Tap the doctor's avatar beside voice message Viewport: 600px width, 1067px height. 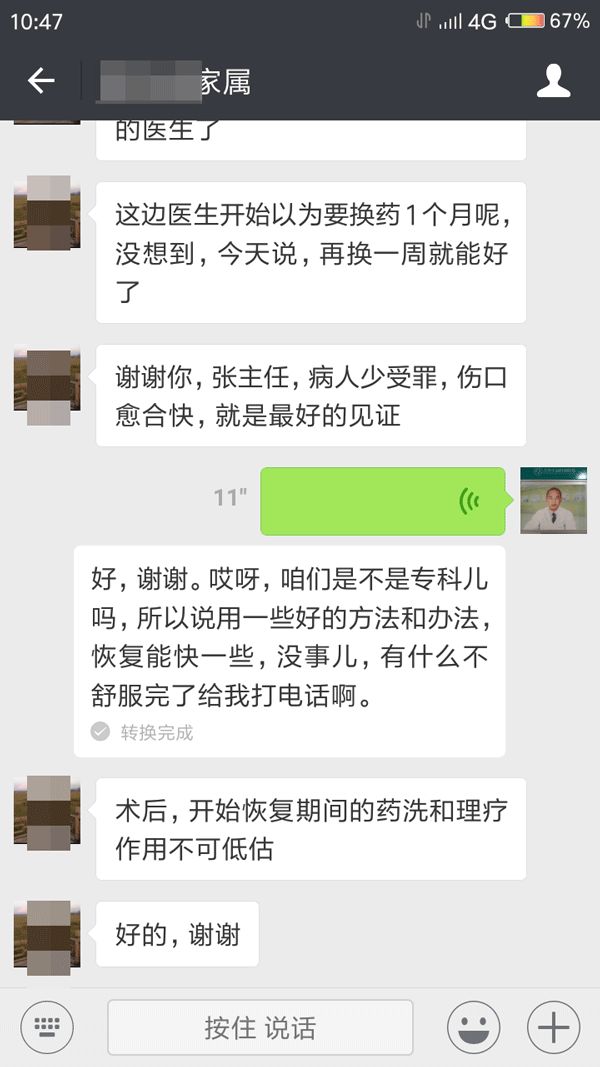click(x=553, y=500)
